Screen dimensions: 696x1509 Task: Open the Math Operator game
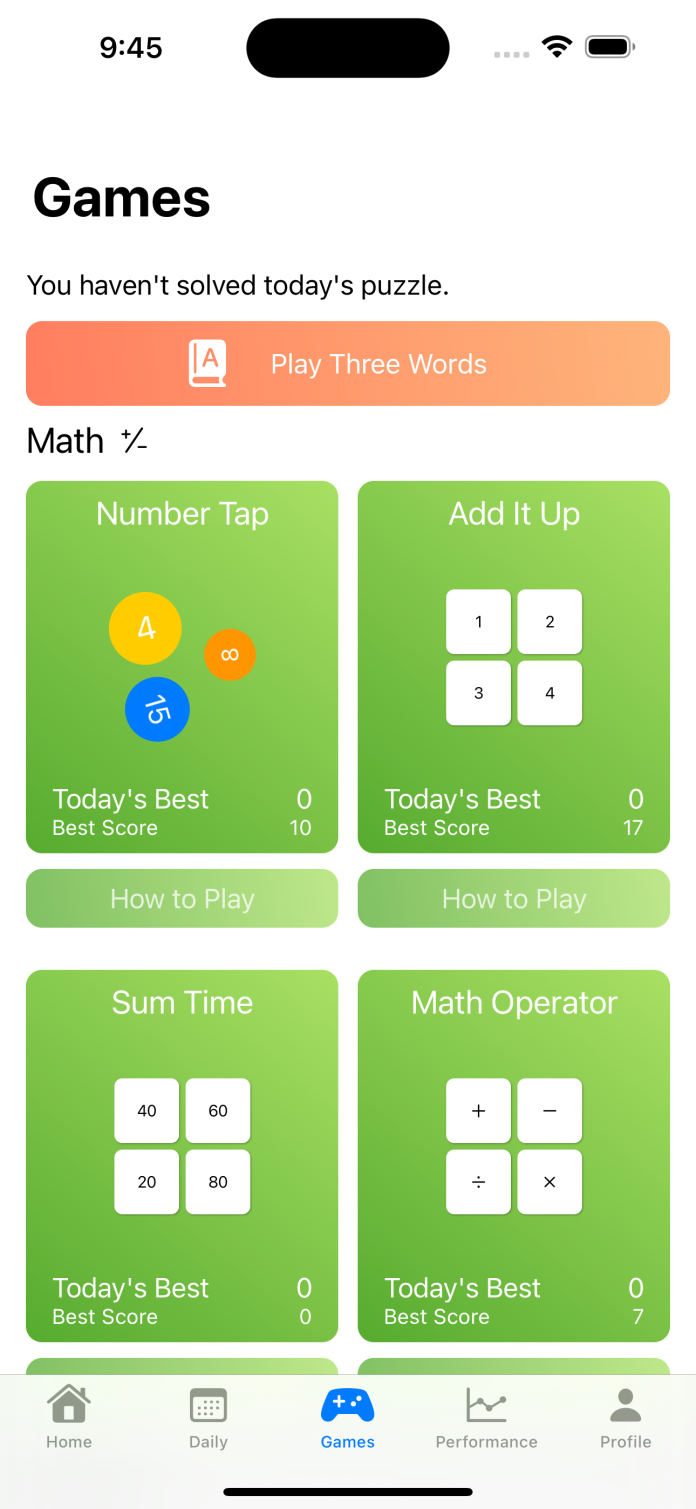tap(514, 1156)
